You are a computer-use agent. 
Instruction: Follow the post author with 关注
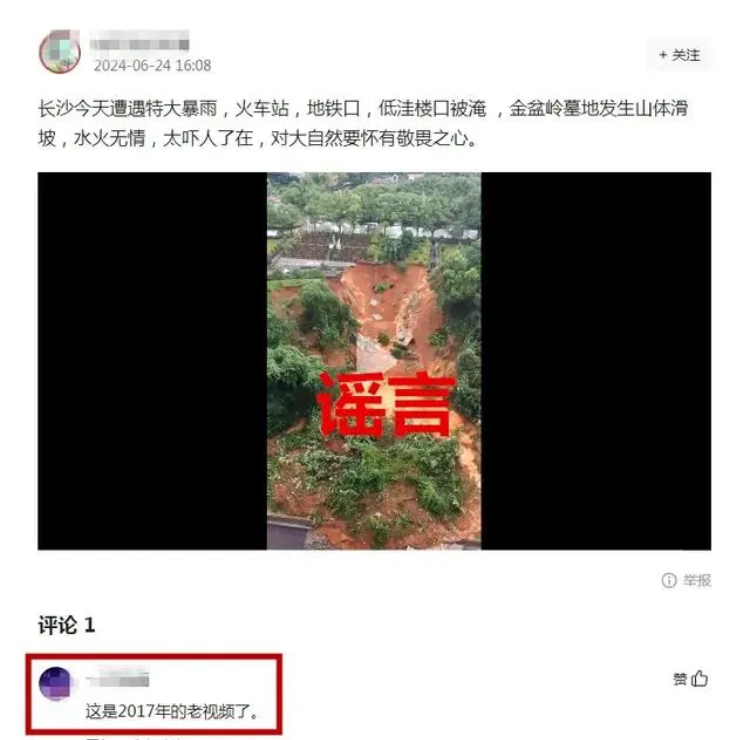[x=680, y=56]
